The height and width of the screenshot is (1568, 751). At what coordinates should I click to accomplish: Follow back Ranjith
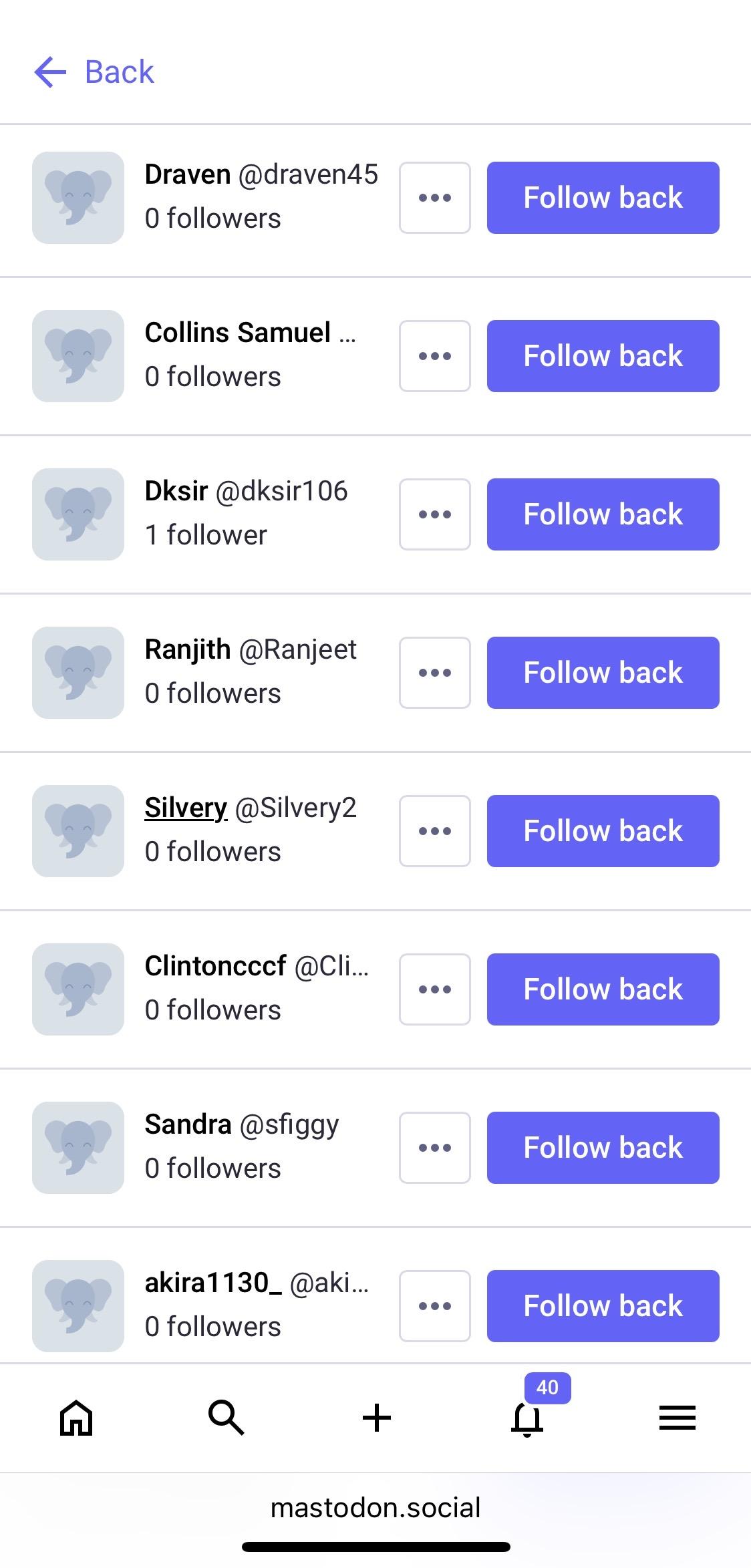click(x=603, y=673)
